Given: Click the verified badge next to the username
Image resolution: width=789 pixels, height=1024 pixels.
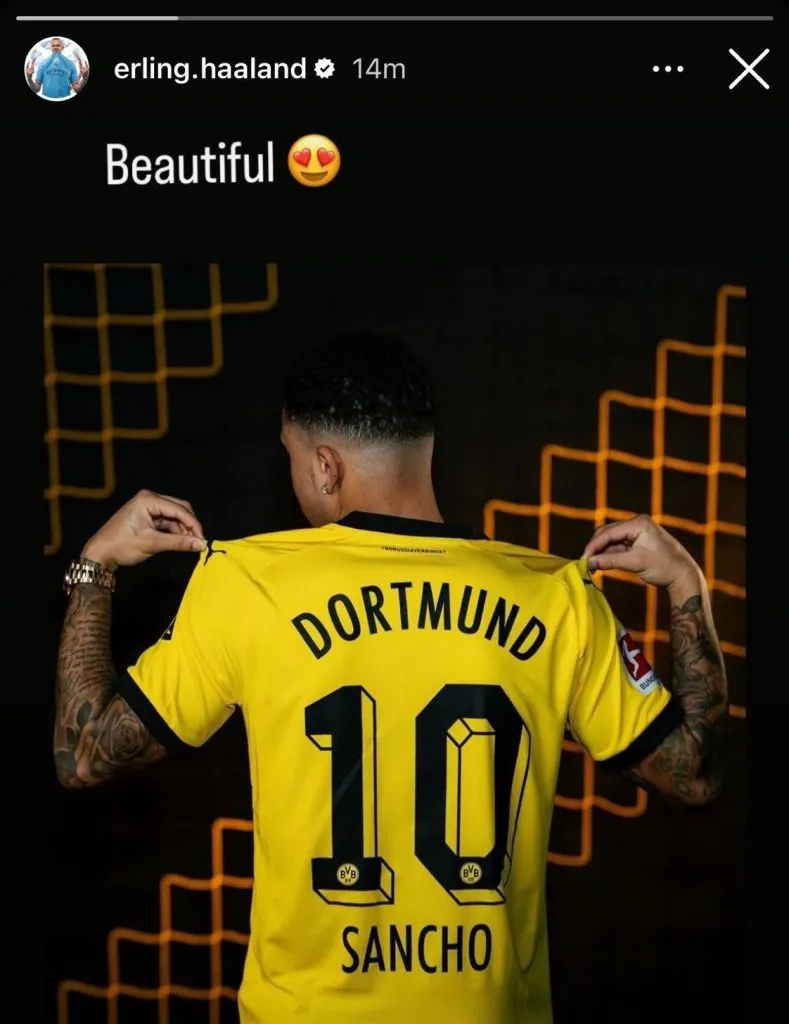Looking at the screenshot, I should pyautogui.click(x=322, y=69).
